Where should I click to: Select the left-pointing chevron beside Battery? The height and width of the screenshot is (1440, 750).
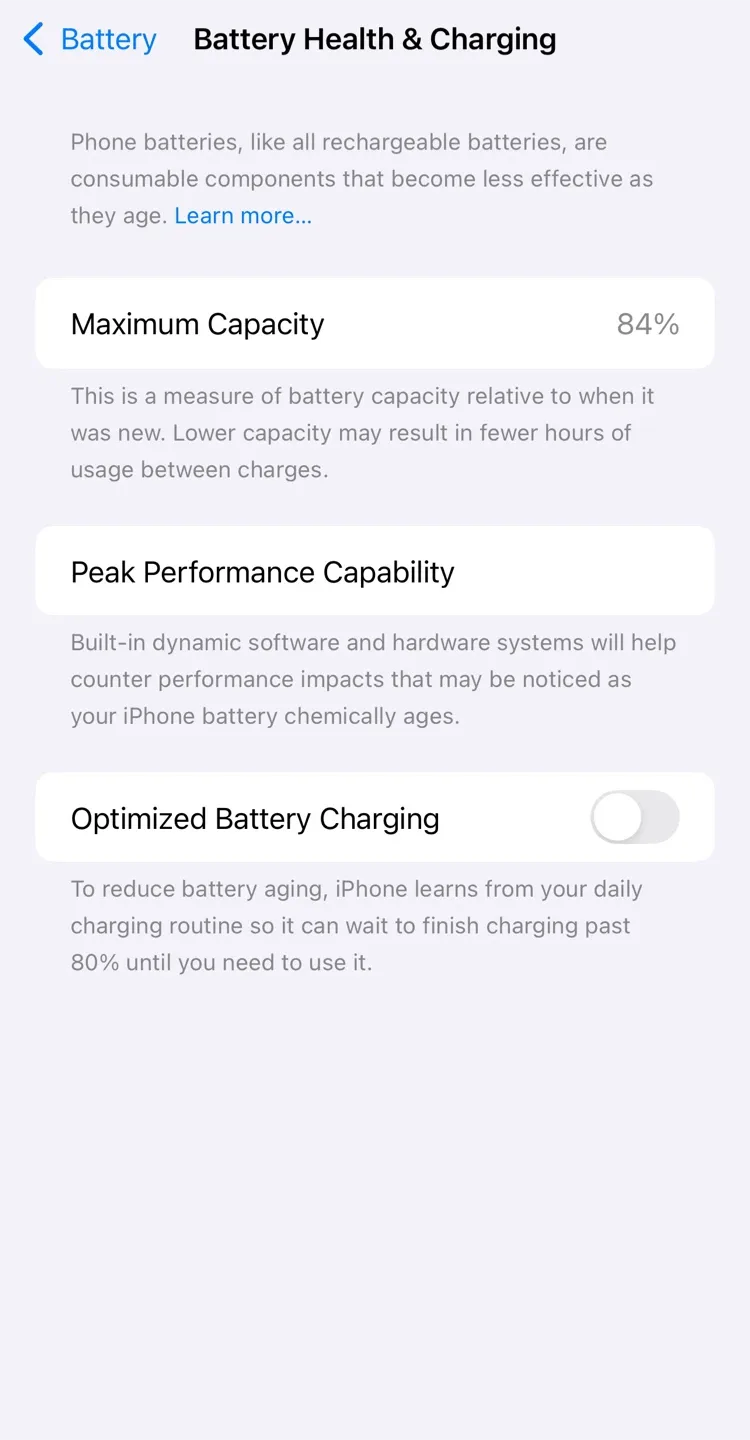(32, 39)
